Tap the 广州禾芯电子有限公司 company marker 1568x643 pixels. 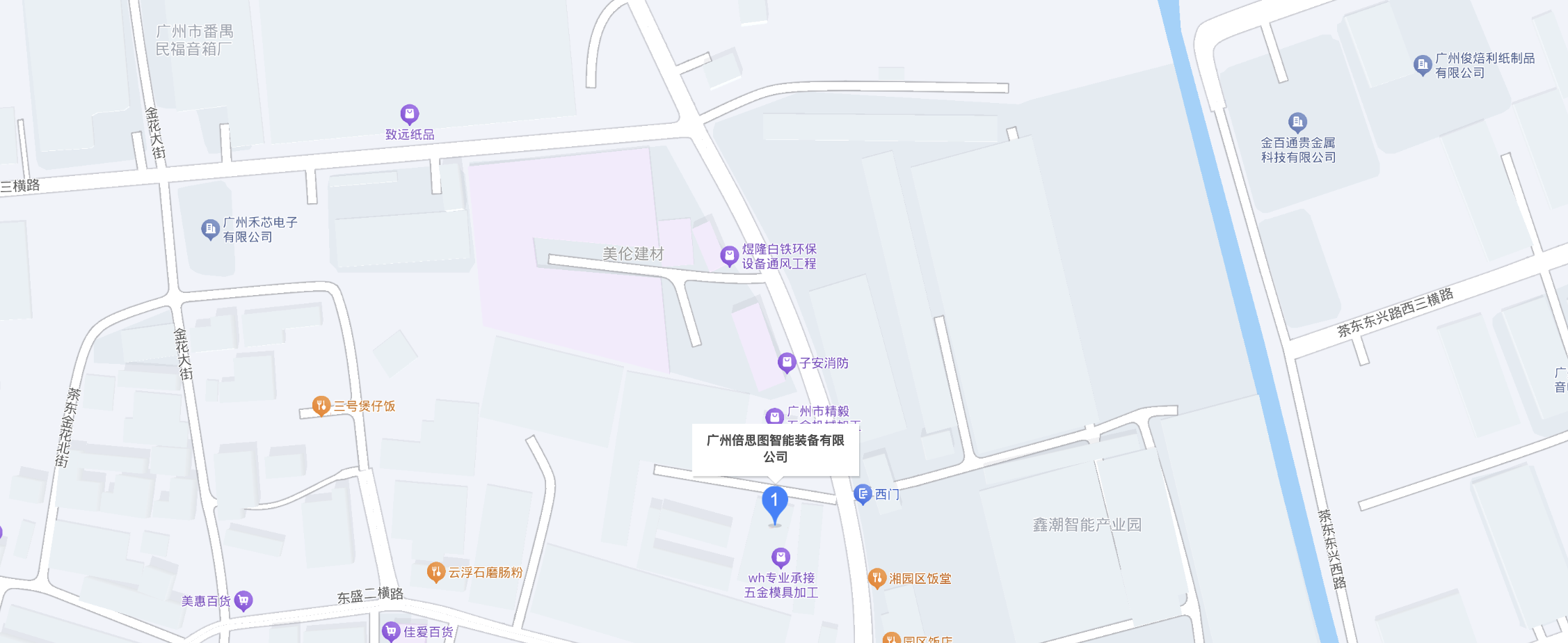(x=210, y=229)
